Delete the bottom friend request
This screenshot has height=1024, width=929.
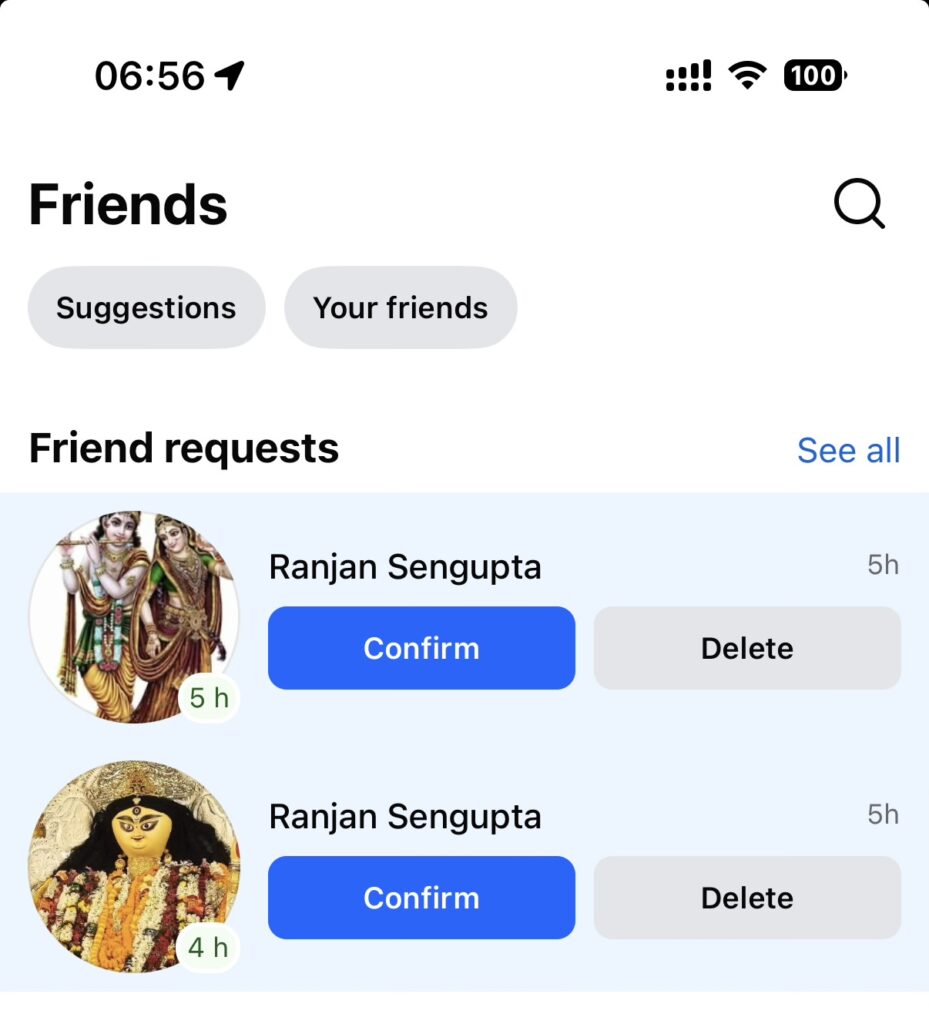click(x=747, y=898)
